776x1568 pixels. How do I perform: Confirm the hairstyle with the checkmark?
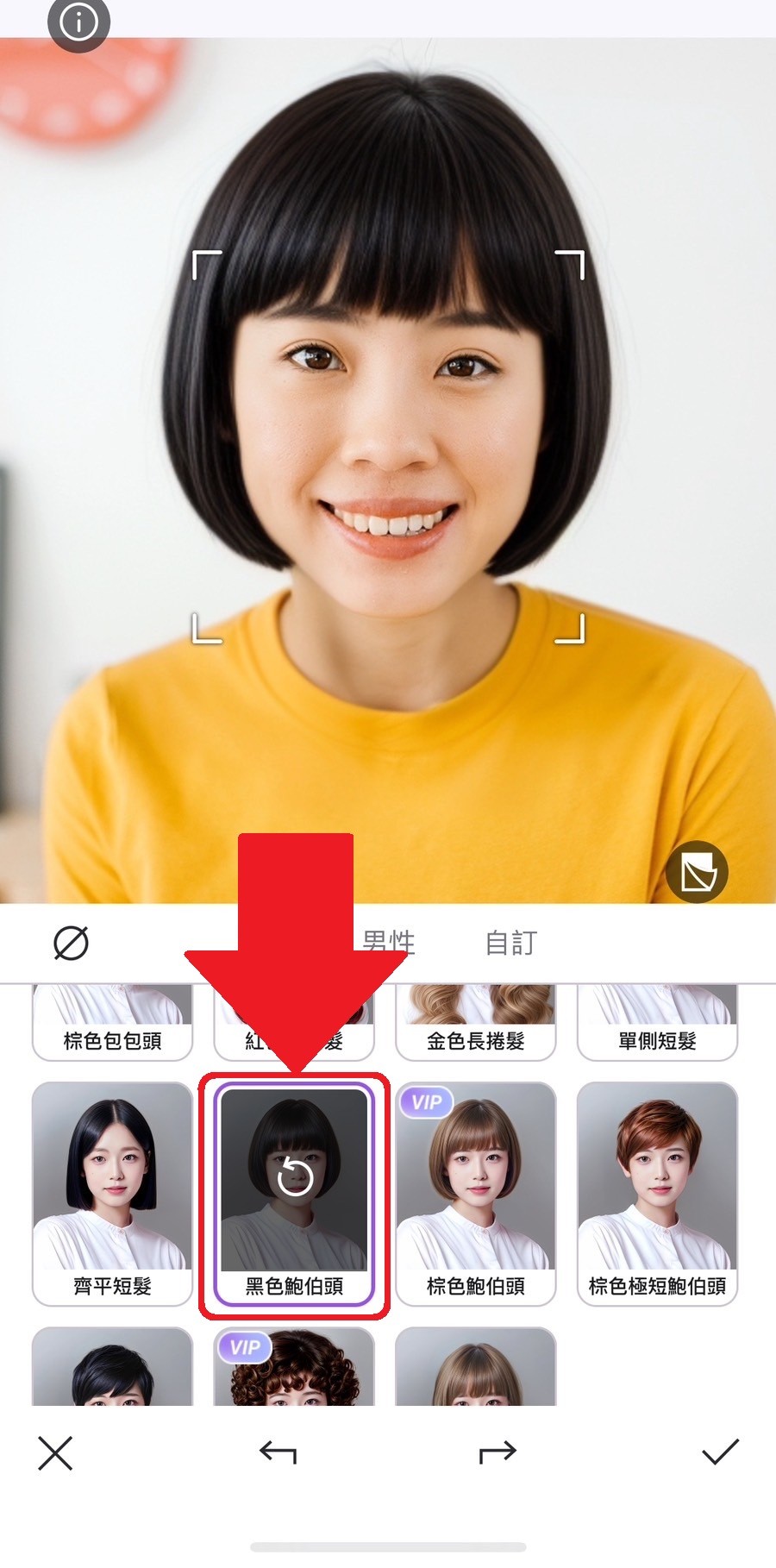pyautogui.click(x=720, y=1453)
